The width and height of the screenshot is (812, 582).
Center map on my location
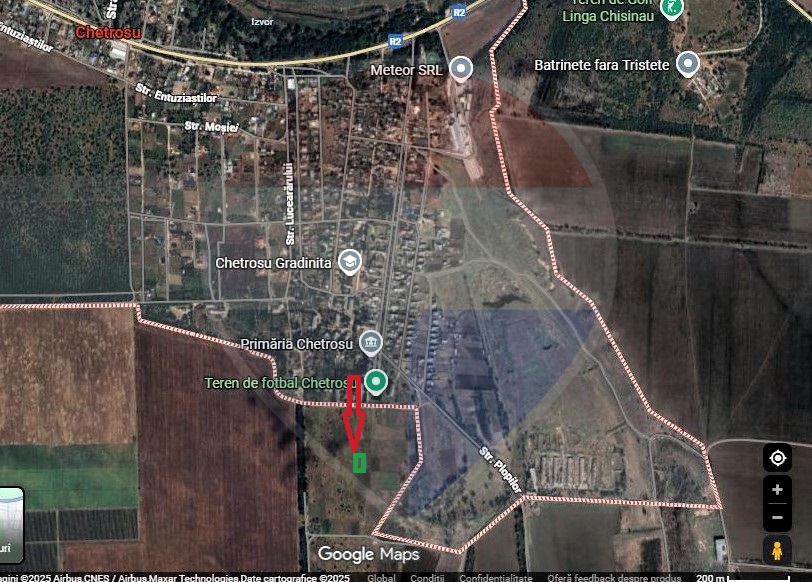pos(777,458)
